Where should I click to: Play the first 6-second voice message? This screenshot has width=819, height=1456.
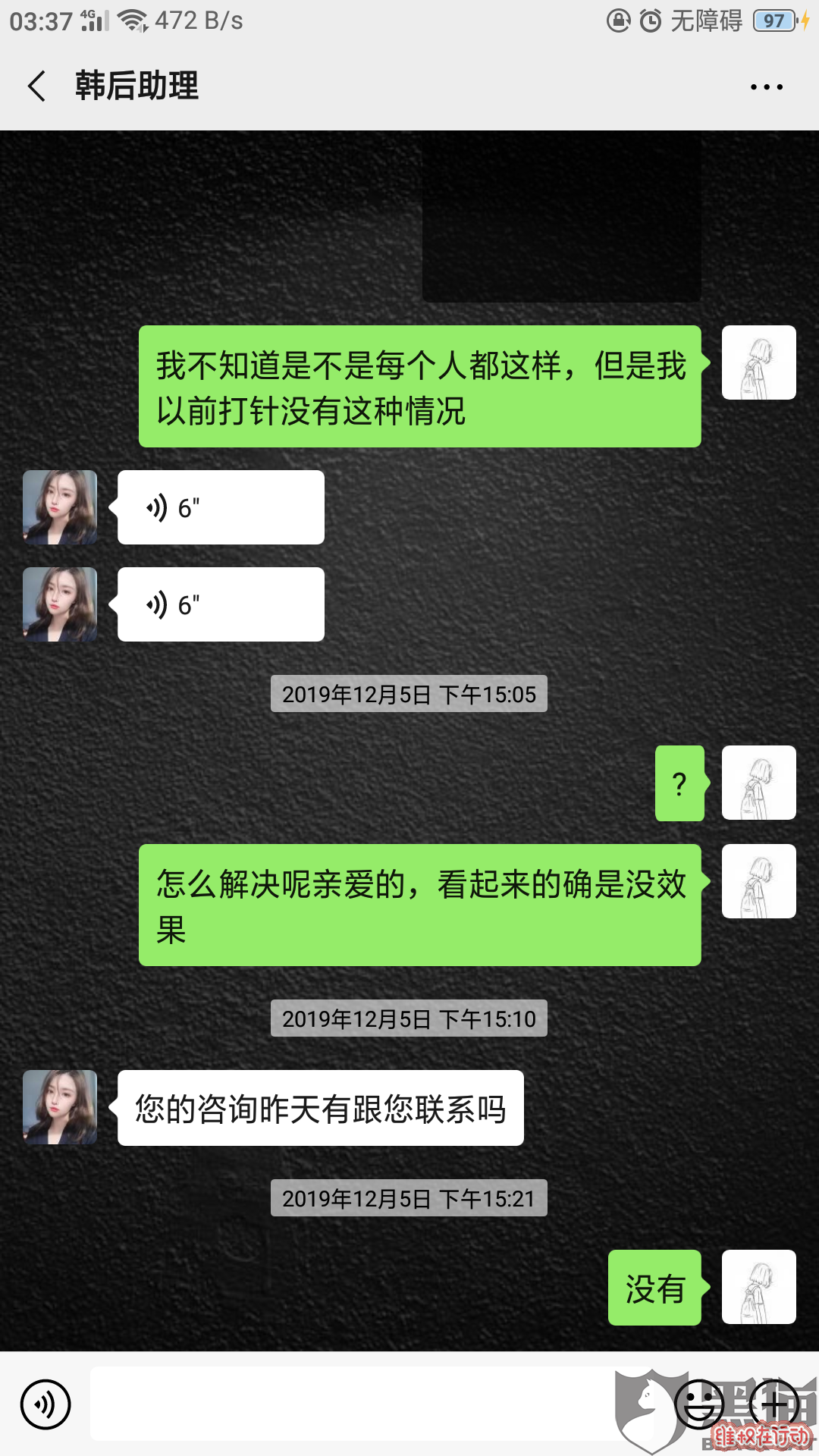220,507
